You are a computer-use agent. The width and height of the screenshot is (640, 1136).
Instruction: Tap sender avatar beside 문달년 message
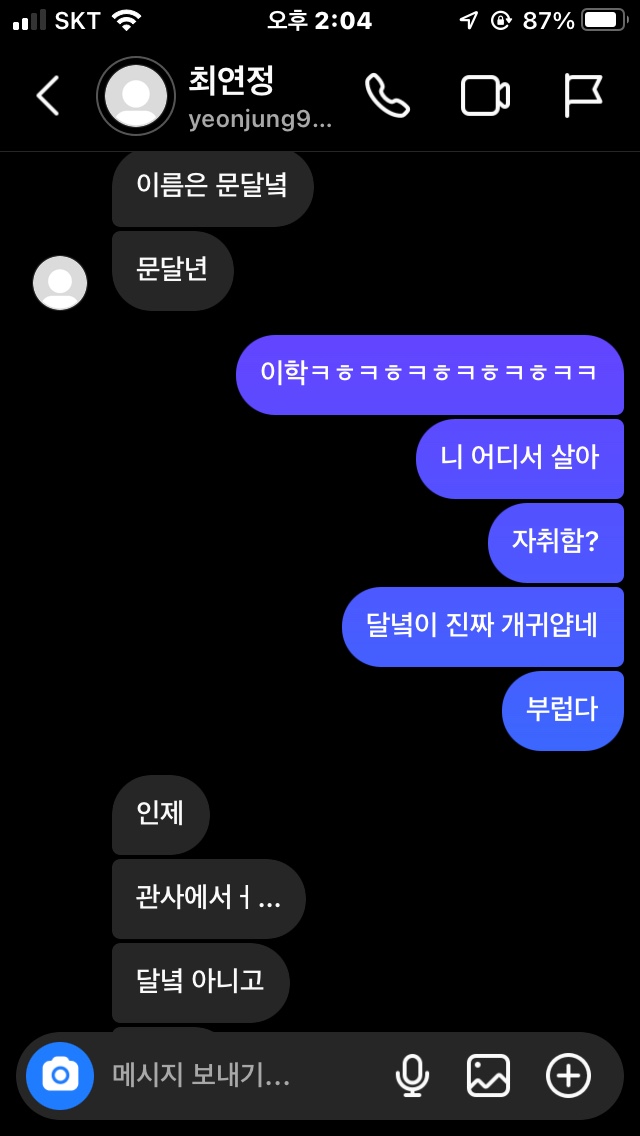(60, 283)
